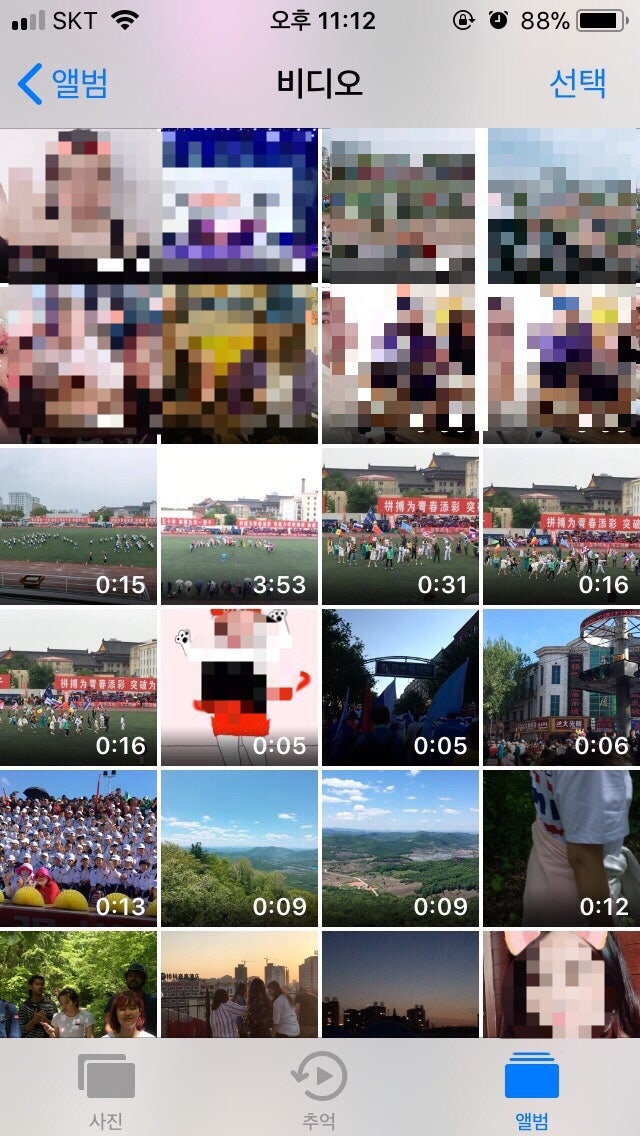Tap 선택 to select videos
640x1136 pixels.
(x=578, y=84)
